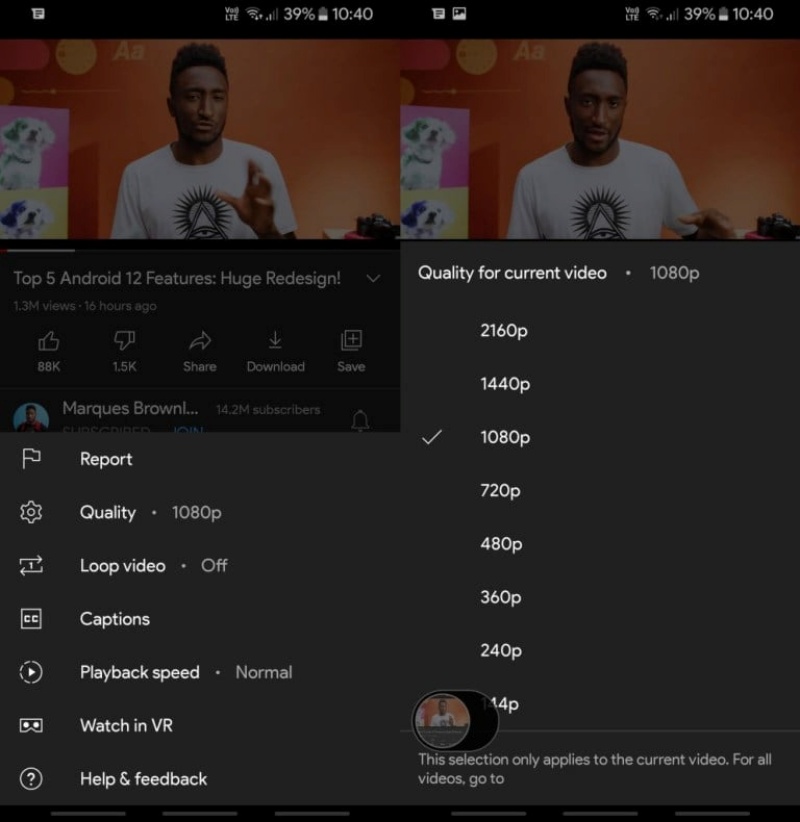Screen dimensions: 800x822
Task: Switch the video quality to 720p
Action: [x=500, y=491]
